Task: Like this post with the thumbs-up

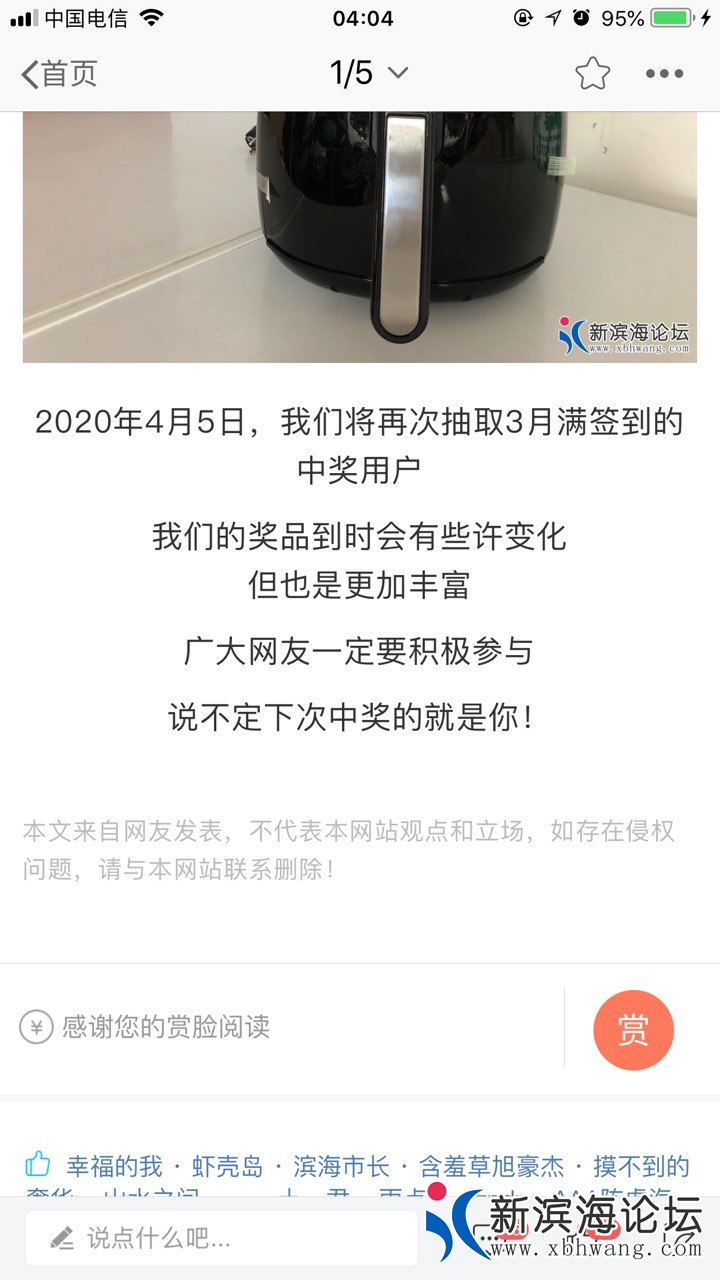Action: pos(38,1165)
